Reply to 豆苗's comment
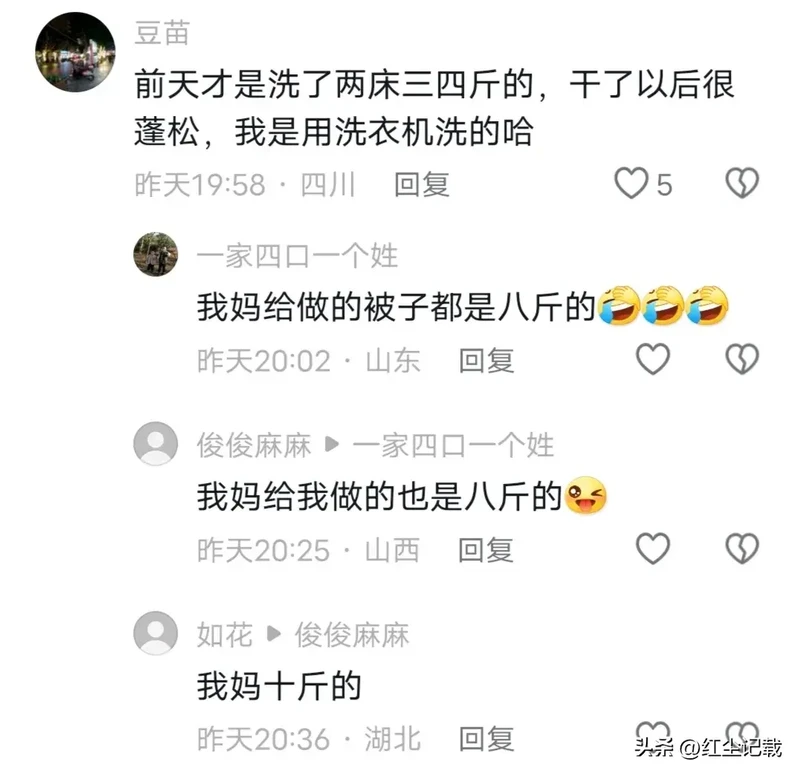 pos(422,184)
